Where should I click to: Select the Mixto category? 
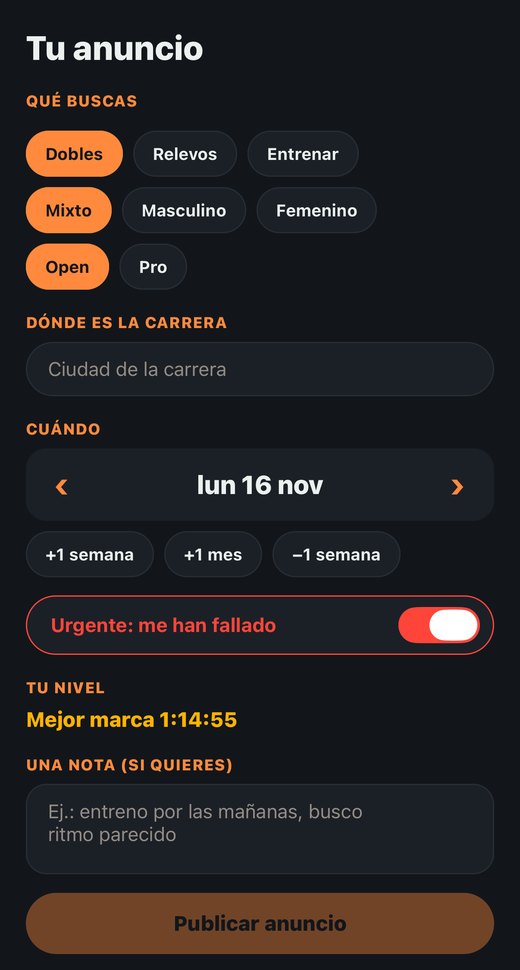pos(69,210)
